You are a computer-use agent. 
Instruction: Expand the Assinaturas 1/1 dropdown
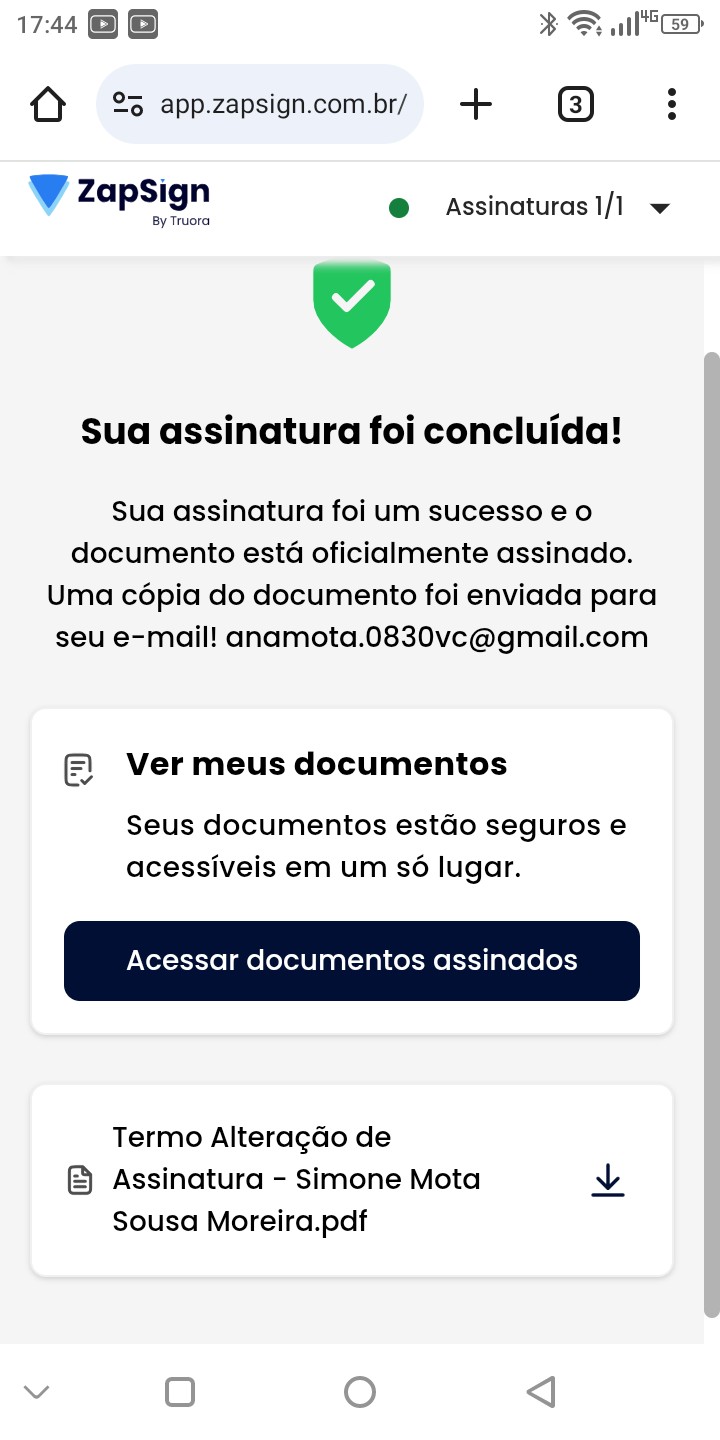[658, 208]
